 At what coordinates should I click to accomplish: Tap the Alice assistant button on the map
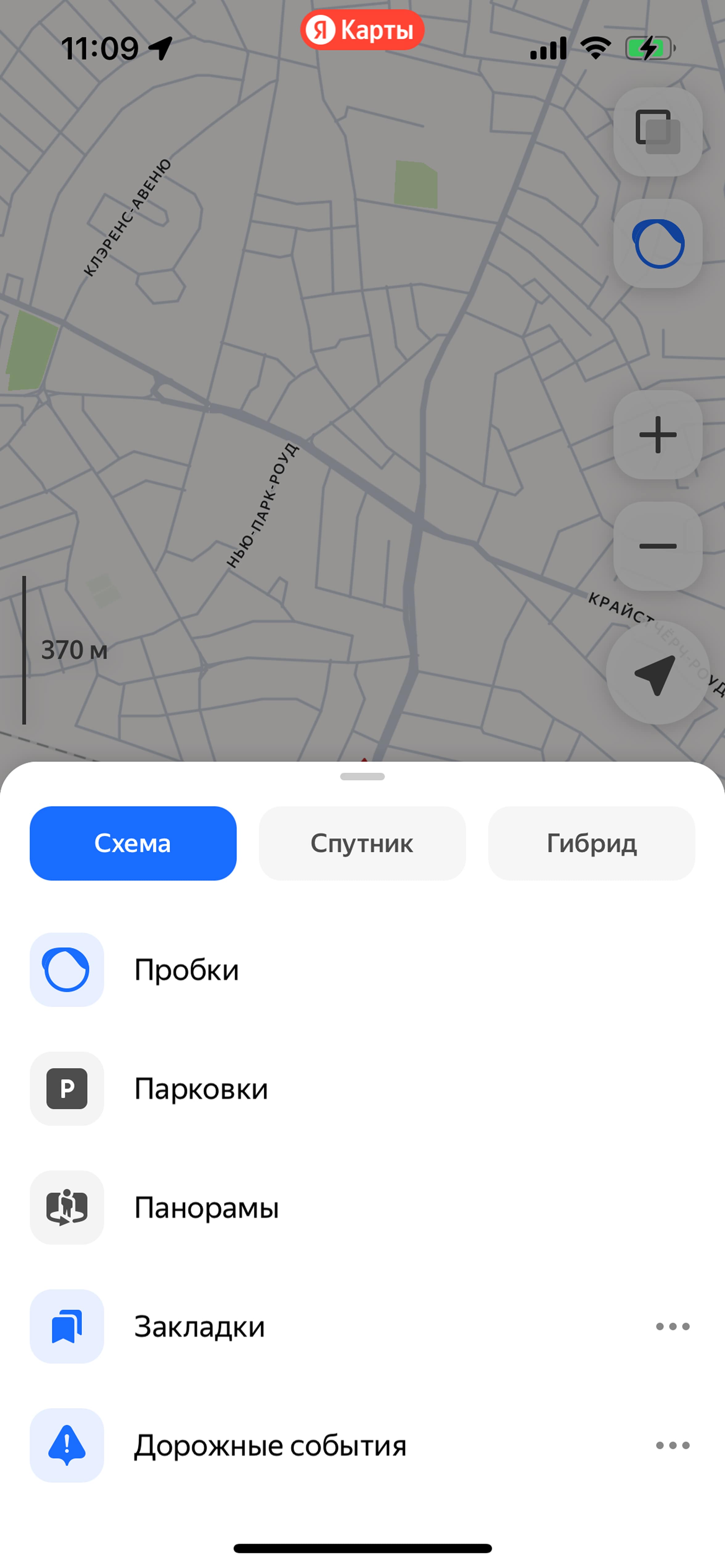point(658,243)
